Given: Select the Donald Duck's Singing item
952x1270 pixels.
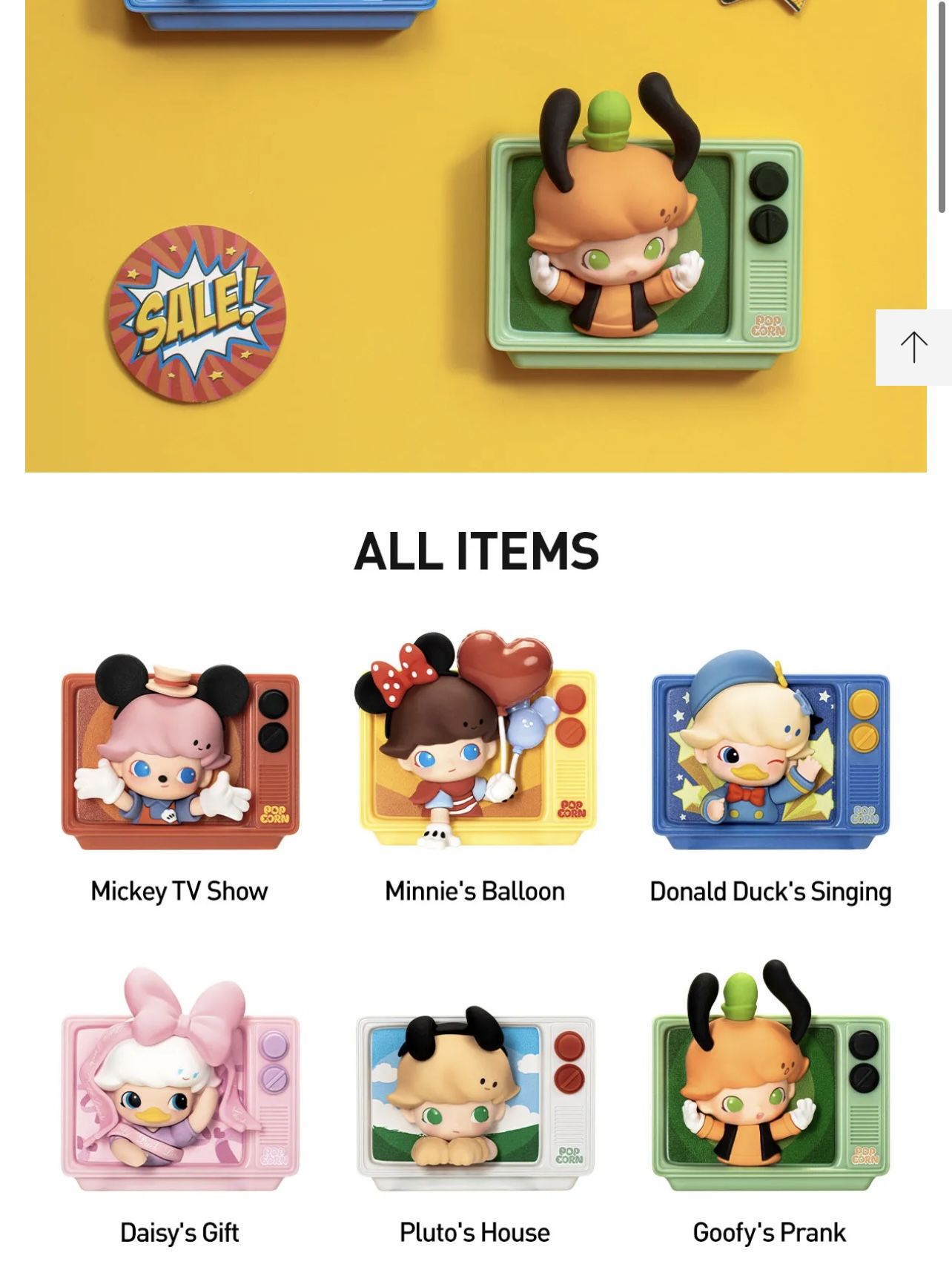Looking at the screenshot, I should pos(770,751).
